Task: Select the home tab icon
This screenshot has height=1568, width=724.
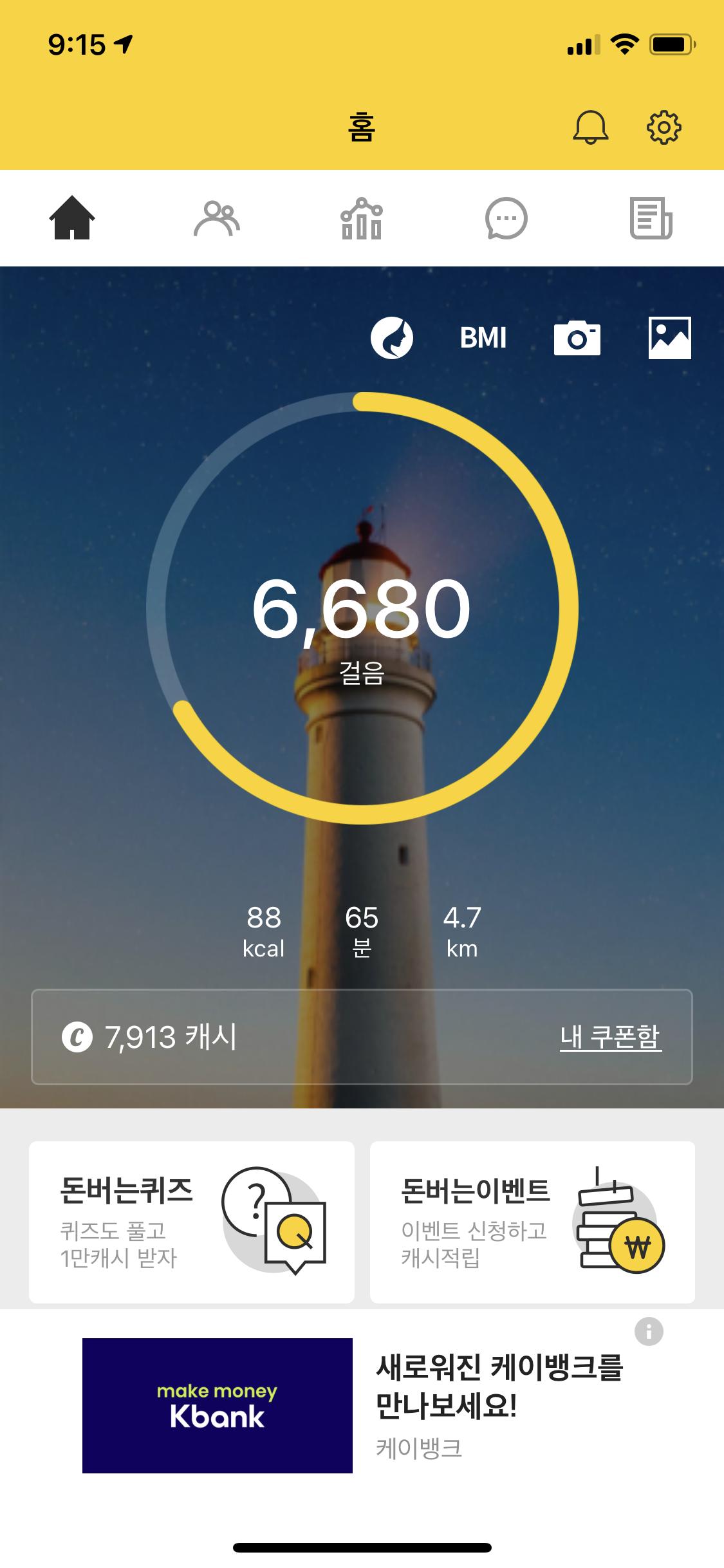Action: coord(72,219)
